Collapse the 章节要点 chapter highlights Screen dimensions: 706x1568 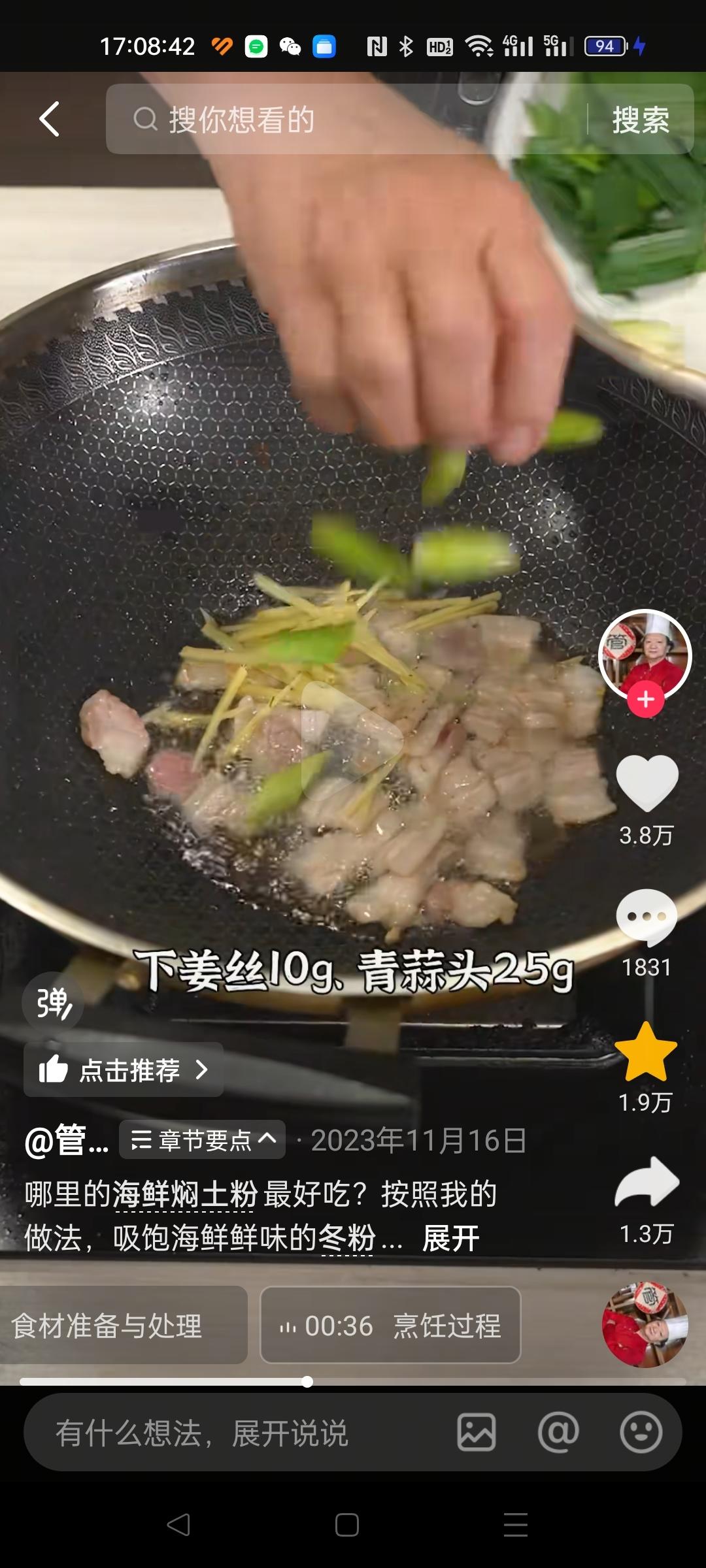(202, 1140)
